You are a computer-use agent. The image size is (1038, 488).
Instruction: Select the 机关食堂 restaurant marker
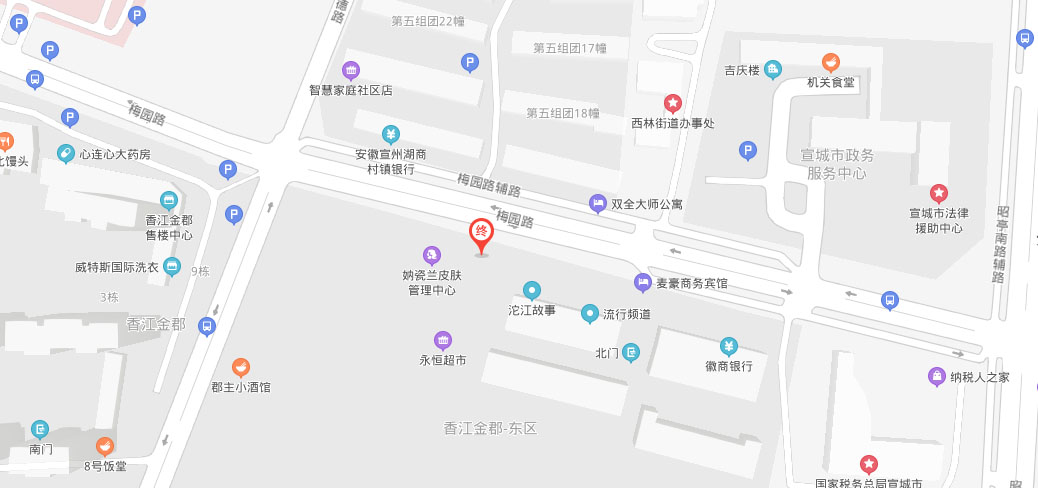click(x=830, y=62)
